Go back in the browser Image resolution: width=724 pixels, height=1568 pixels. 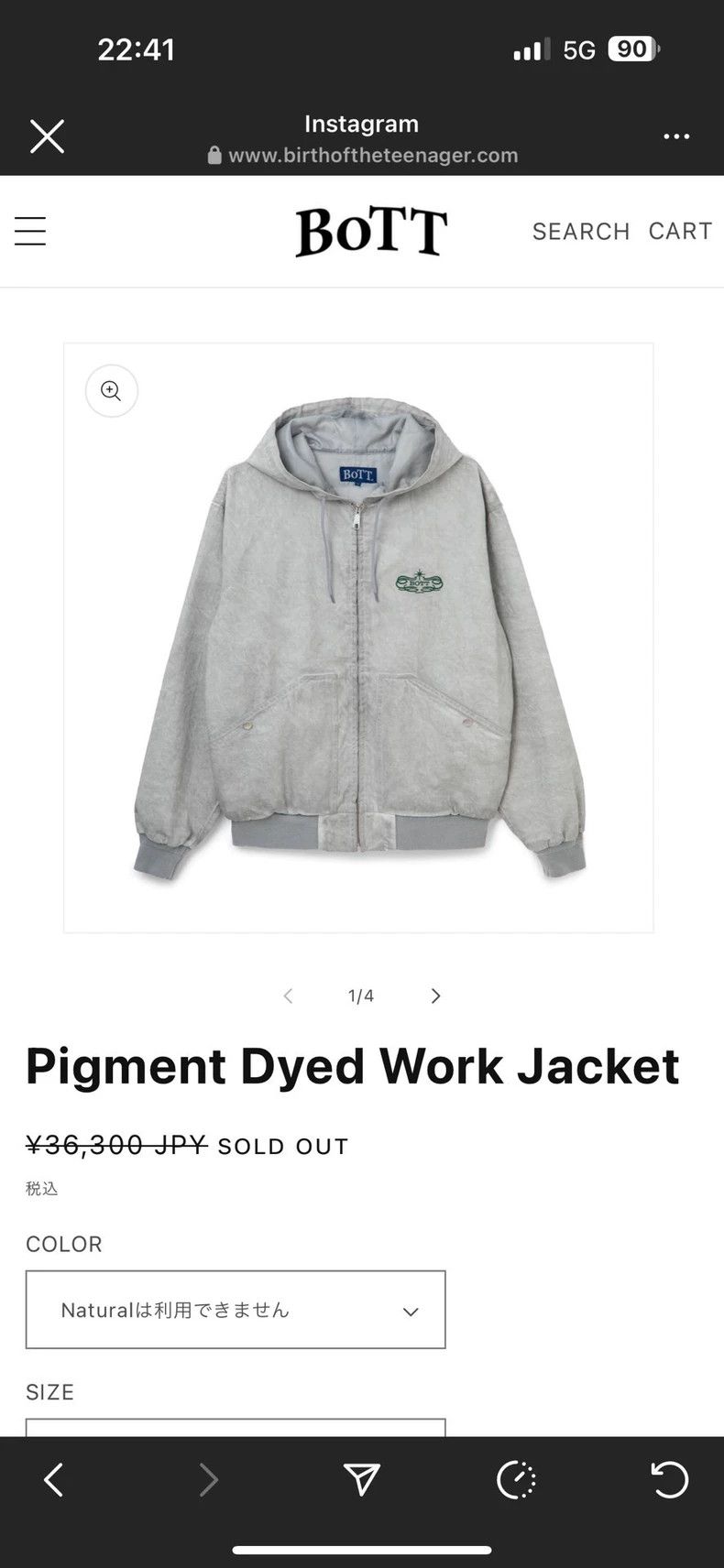(54, 1479)
